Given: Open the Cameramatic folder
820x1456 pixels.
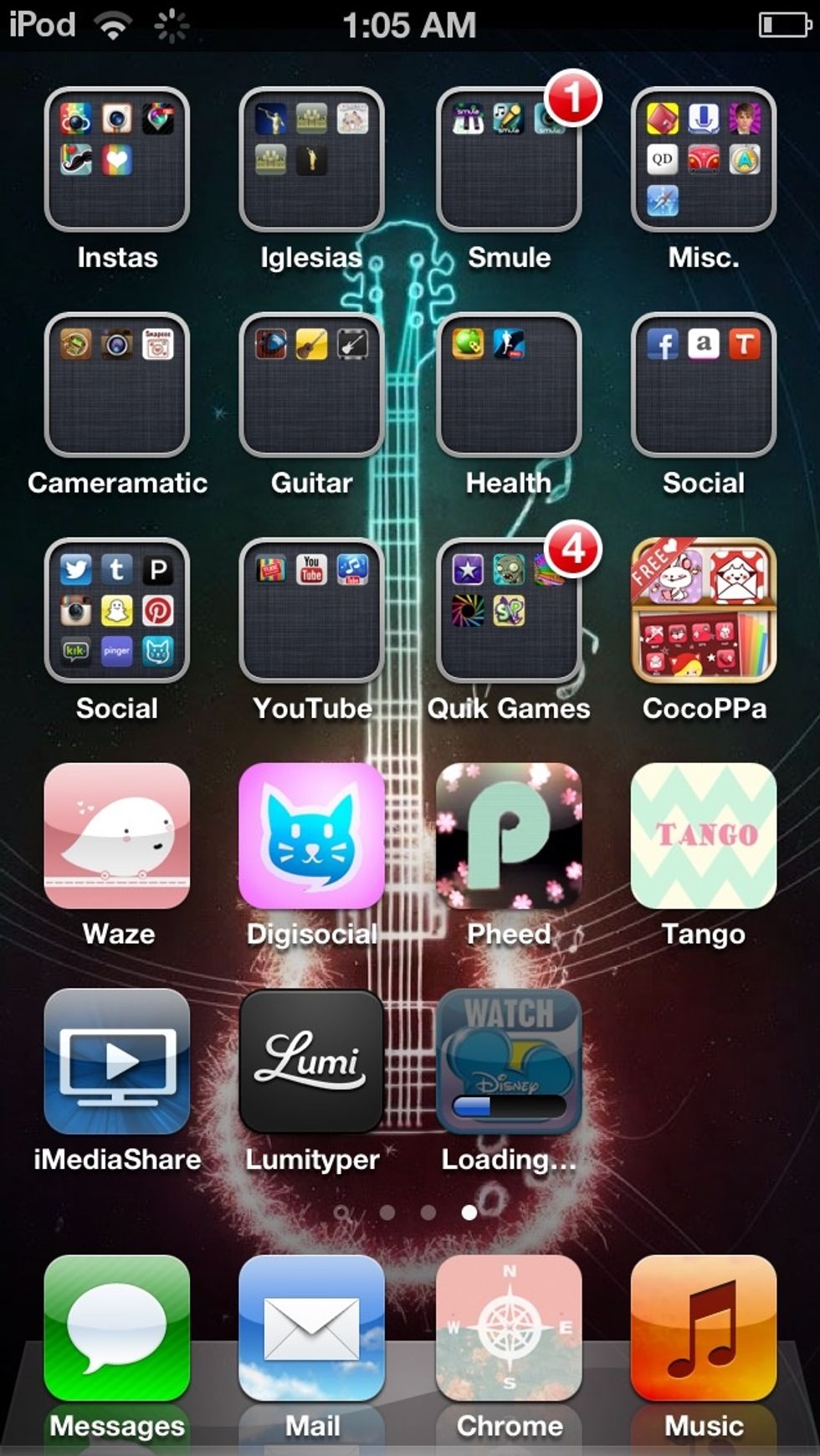Looking at the screenshot, I should point(117,385).
